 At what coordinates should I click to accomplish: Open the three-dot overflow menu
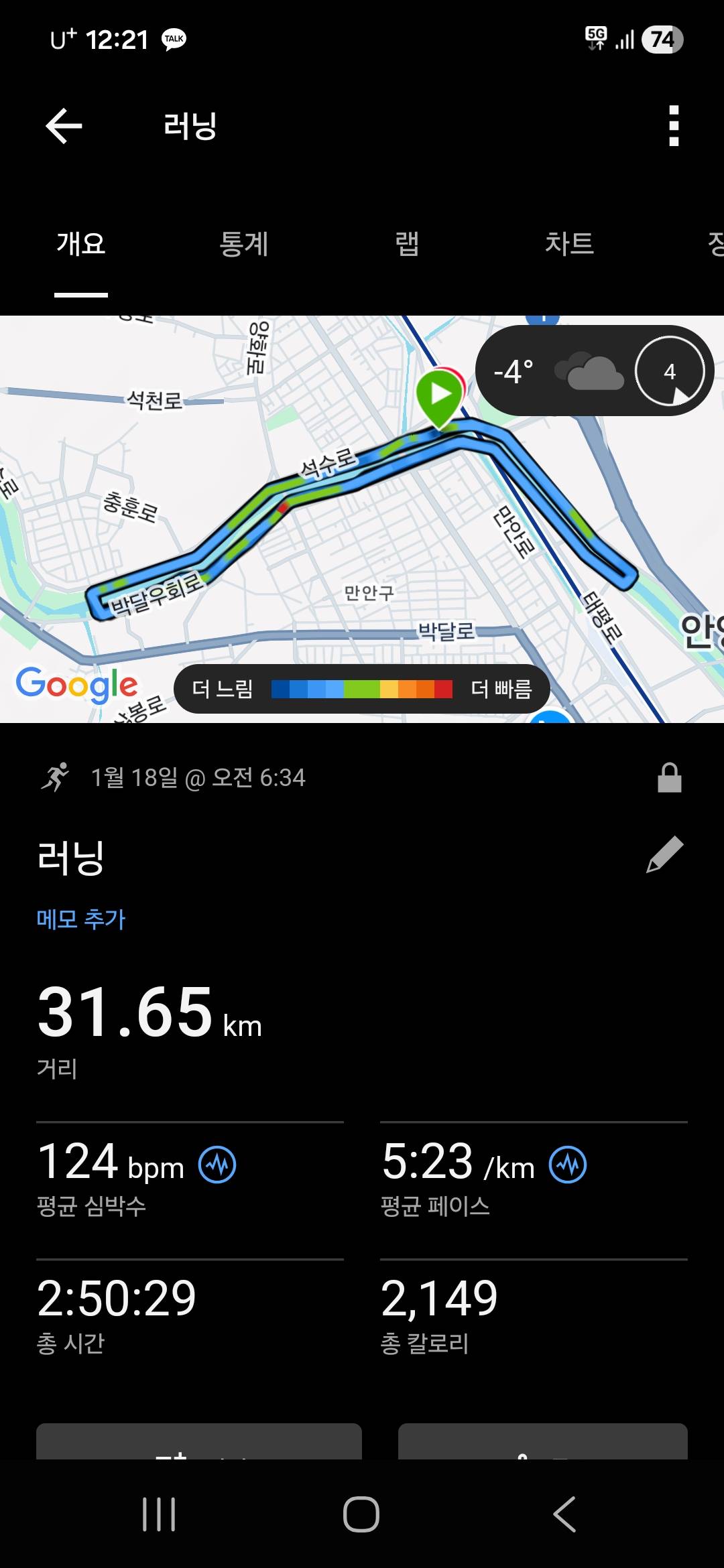(674, 126)
